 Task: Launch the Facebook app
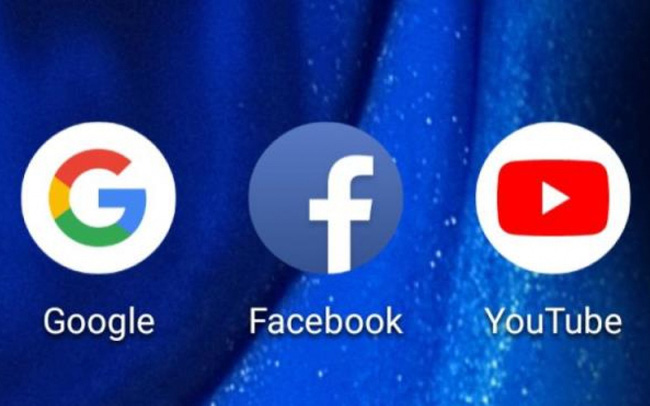[325, 197]
